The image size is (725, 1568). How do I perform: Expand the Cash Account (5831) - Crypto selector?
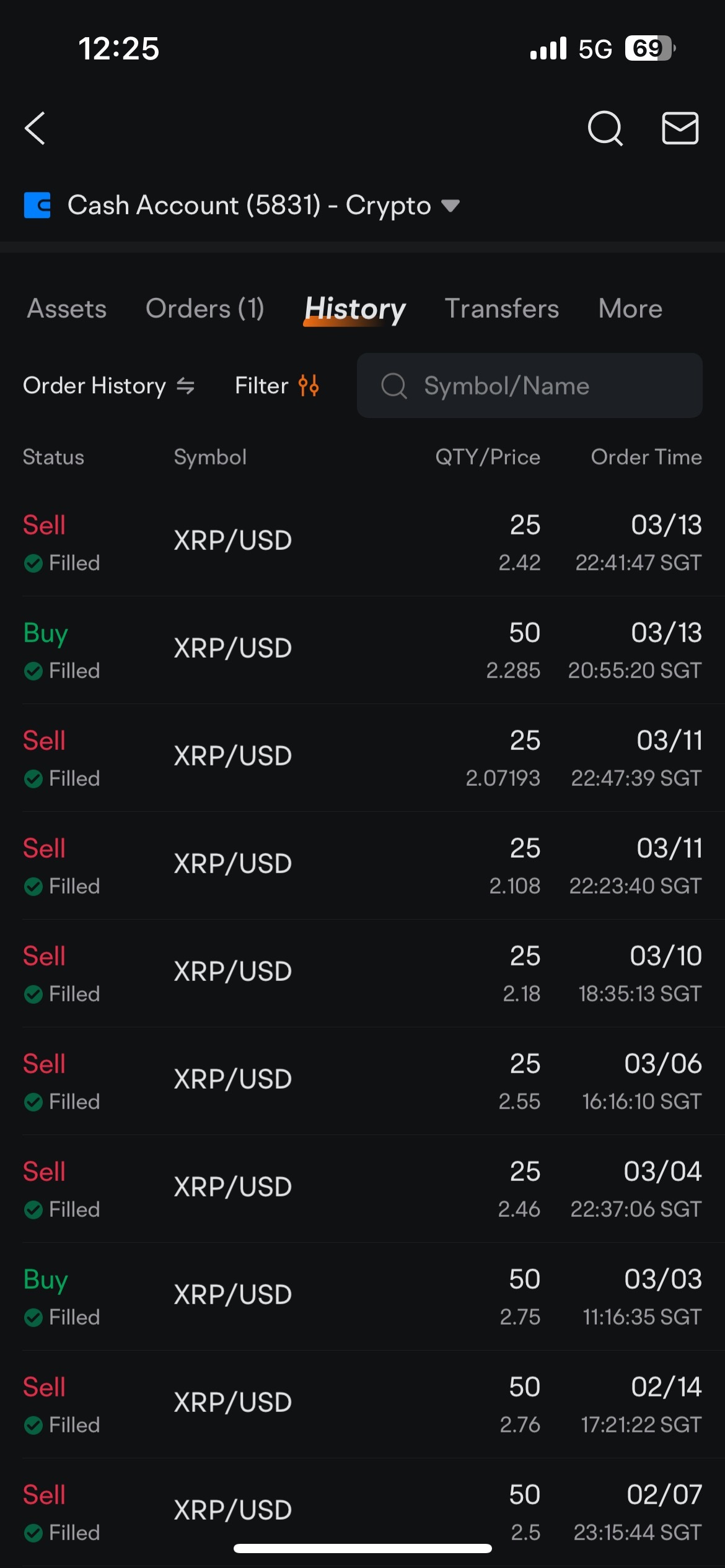coord(242,205)
